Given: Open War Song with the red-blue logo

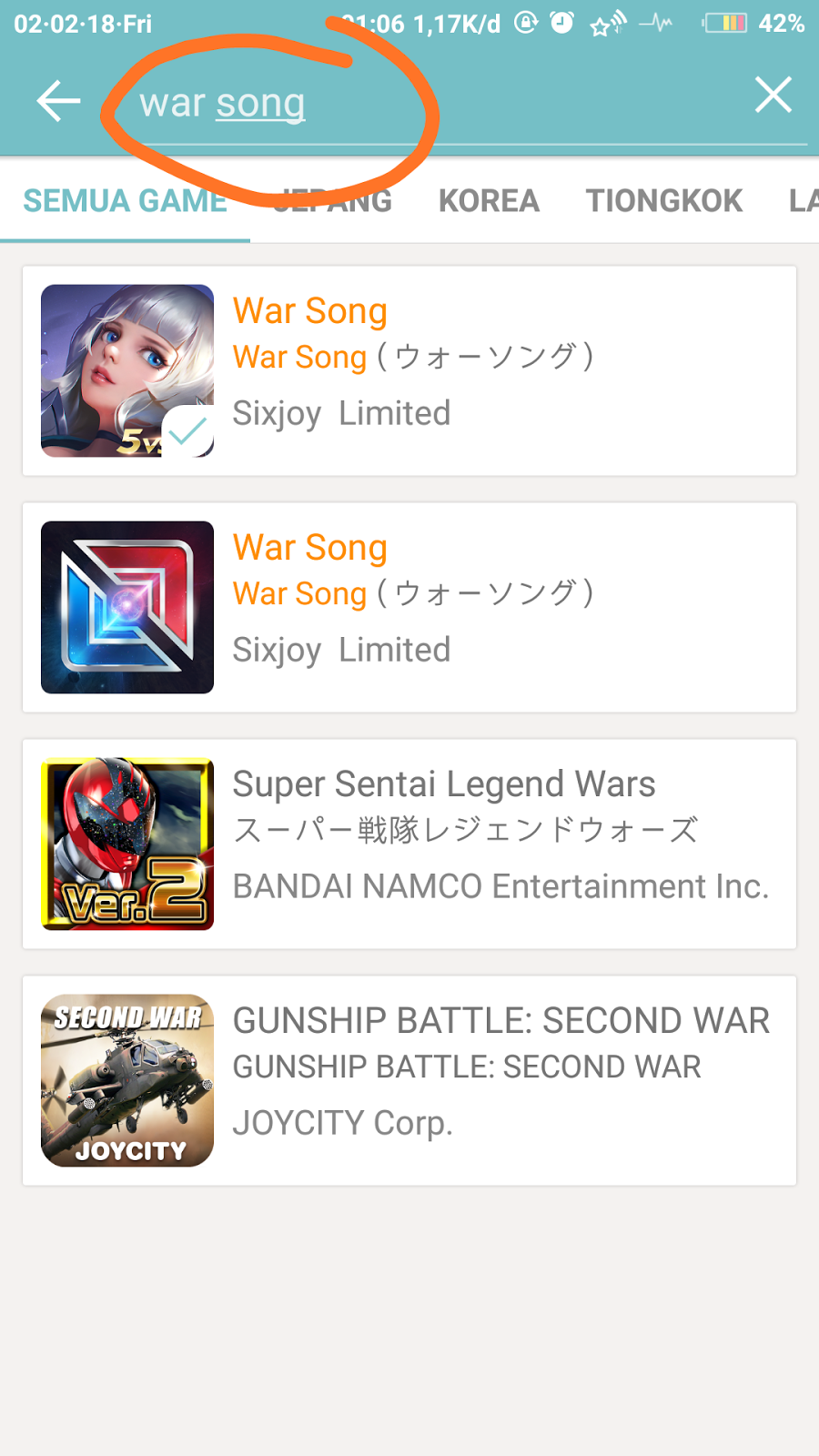Looking at the screenshot, I should 409,607.
